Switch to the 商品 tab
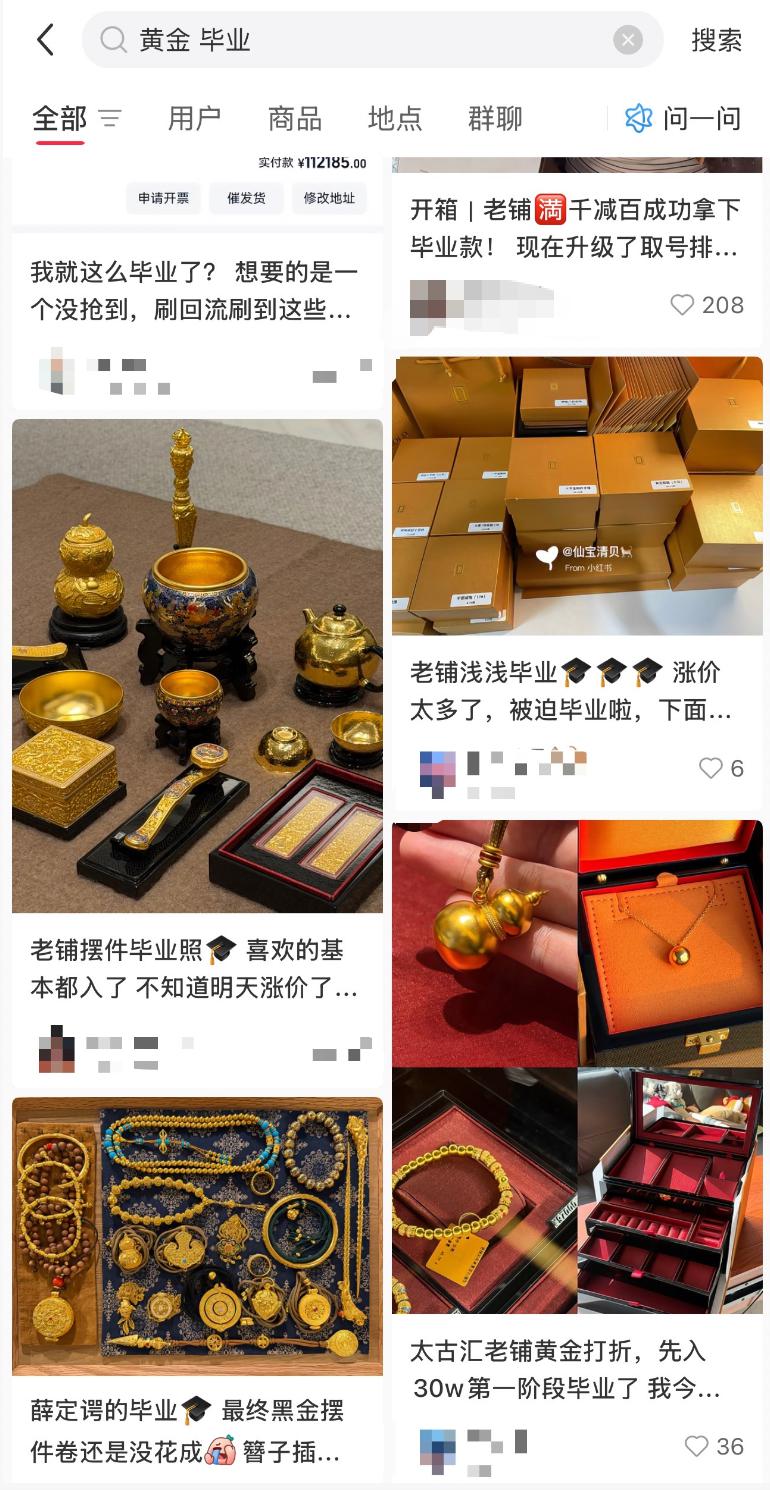770x1490 pixels. coord(295,119)
